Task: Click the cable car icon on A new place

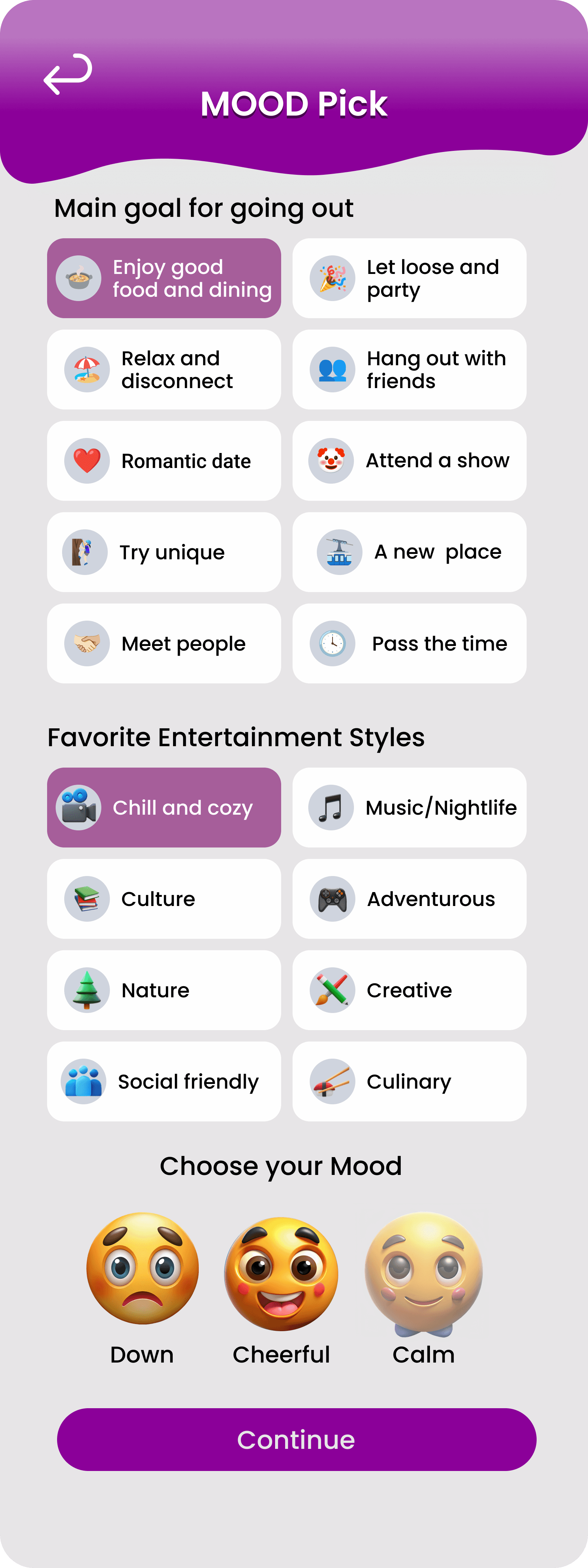Action: click(339, 551)
